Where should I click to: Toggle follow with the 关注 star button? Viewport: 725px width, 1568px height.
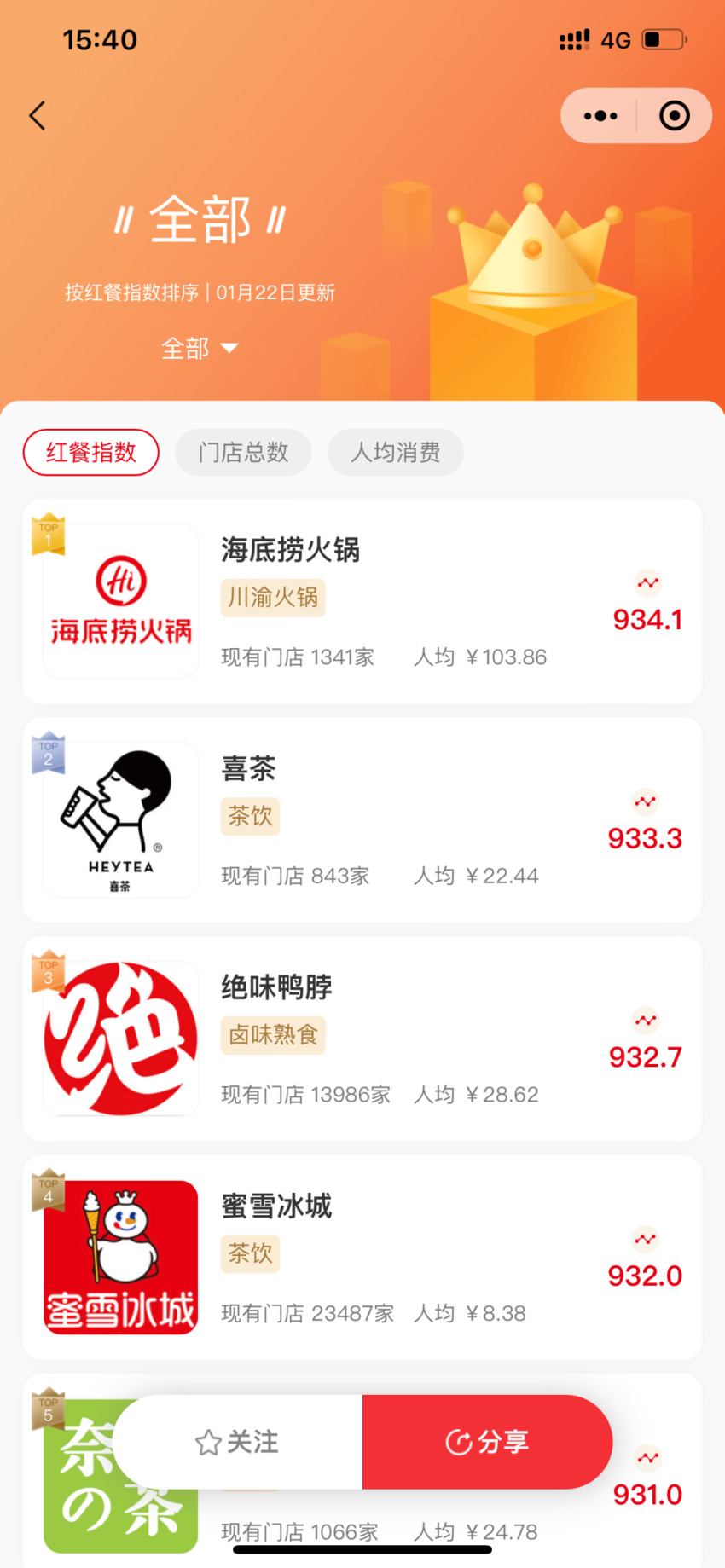pyautogui.click(x=237, y=1442)
